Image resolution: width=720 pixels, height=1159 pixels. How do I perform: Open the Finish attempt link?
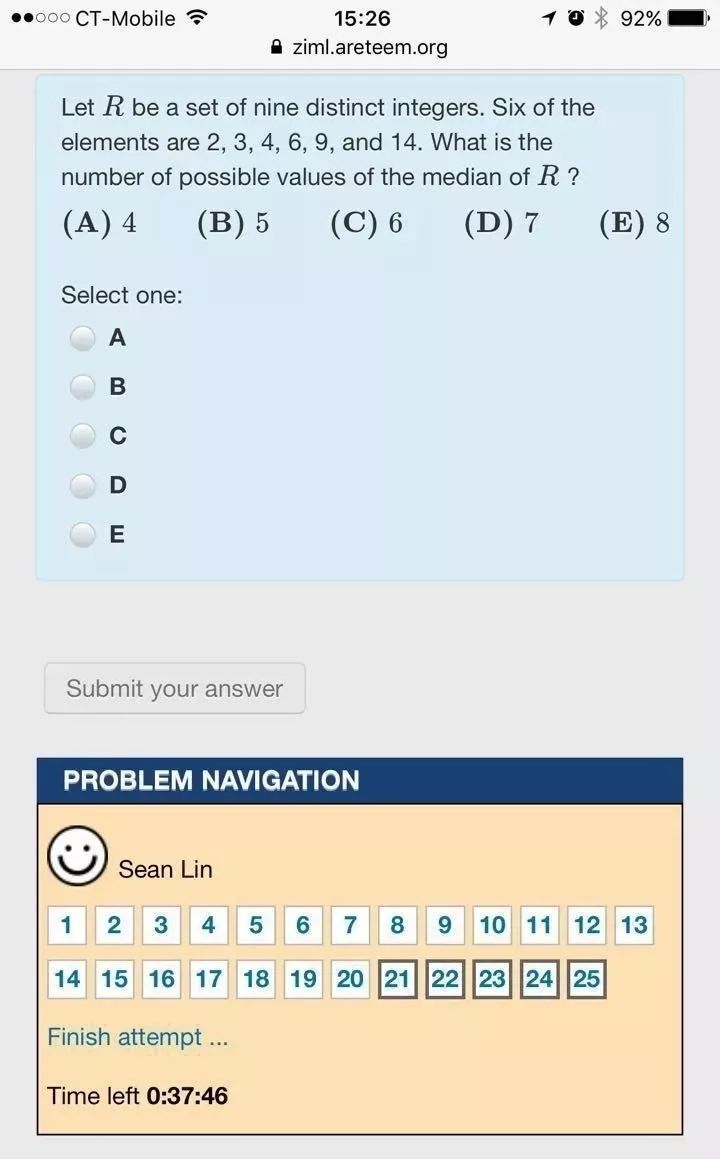tap(138, 1037)
